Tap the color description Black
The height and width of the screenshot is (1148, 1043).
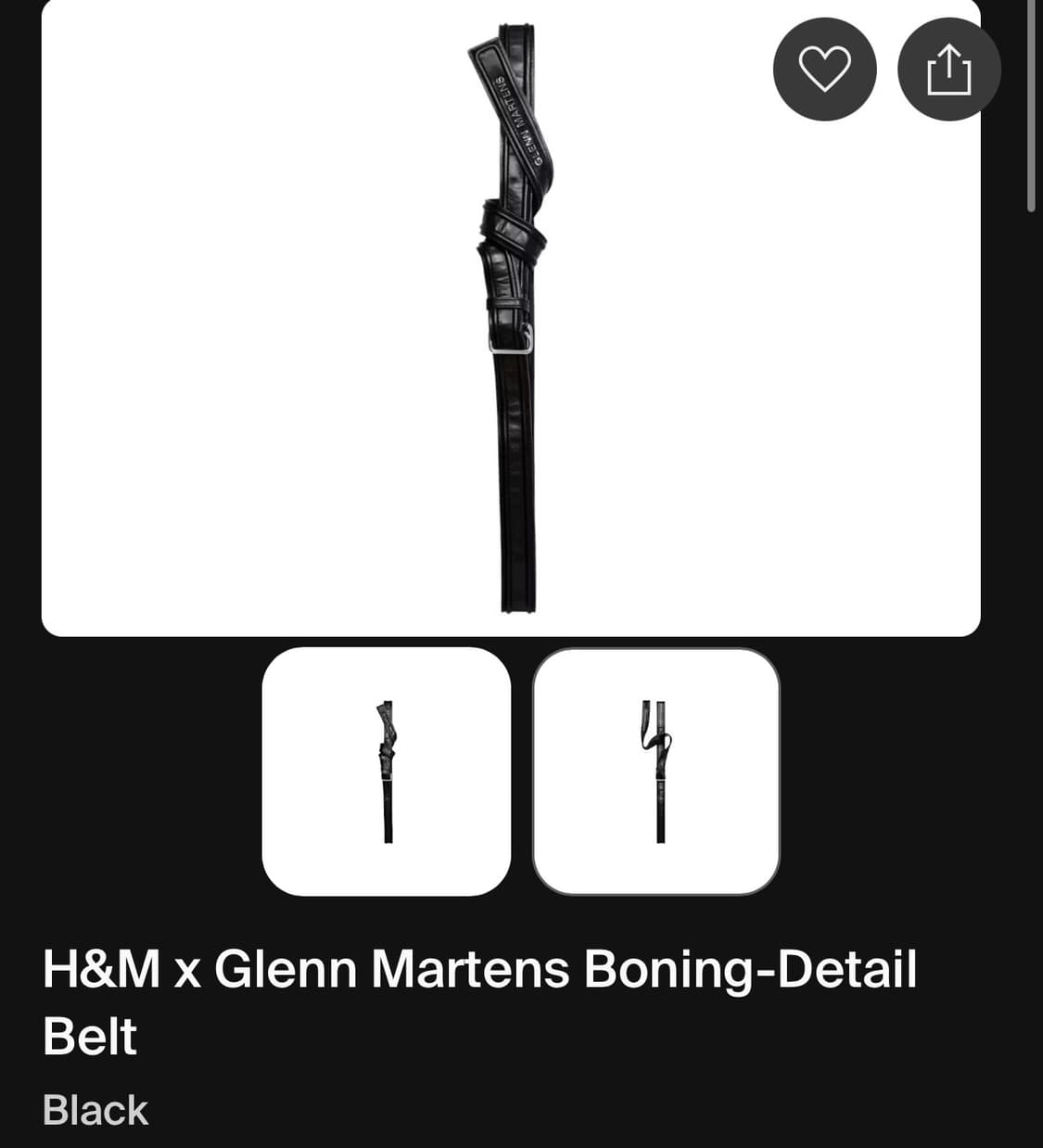pyautogui.click(x=95, y=1109)
